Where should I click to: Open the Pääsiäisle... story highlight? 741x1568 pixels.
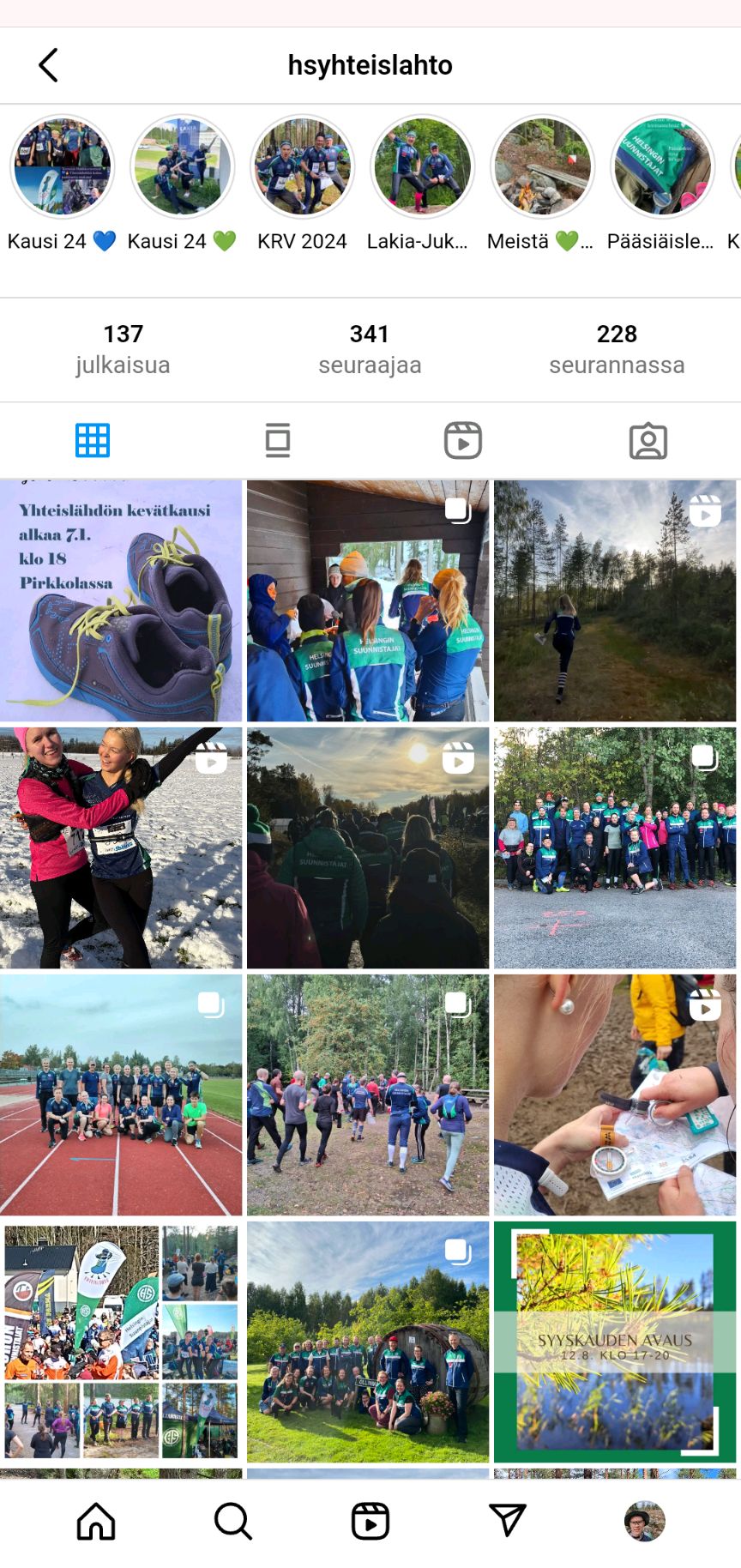661,166
